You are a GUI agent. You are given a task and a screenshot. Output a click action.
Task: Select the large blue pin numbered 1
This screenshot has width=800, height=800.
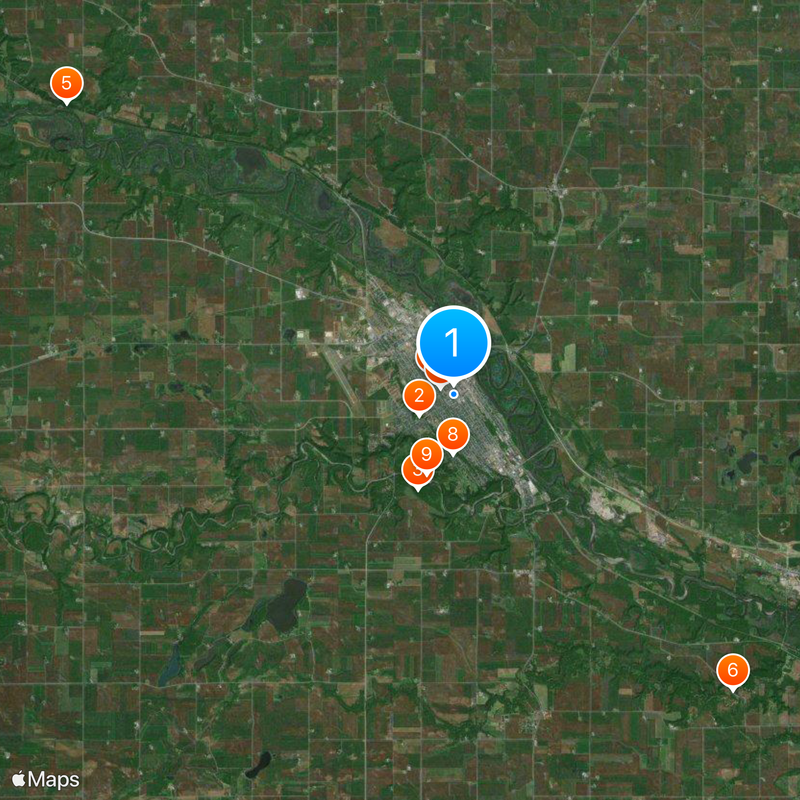(453, 343)
